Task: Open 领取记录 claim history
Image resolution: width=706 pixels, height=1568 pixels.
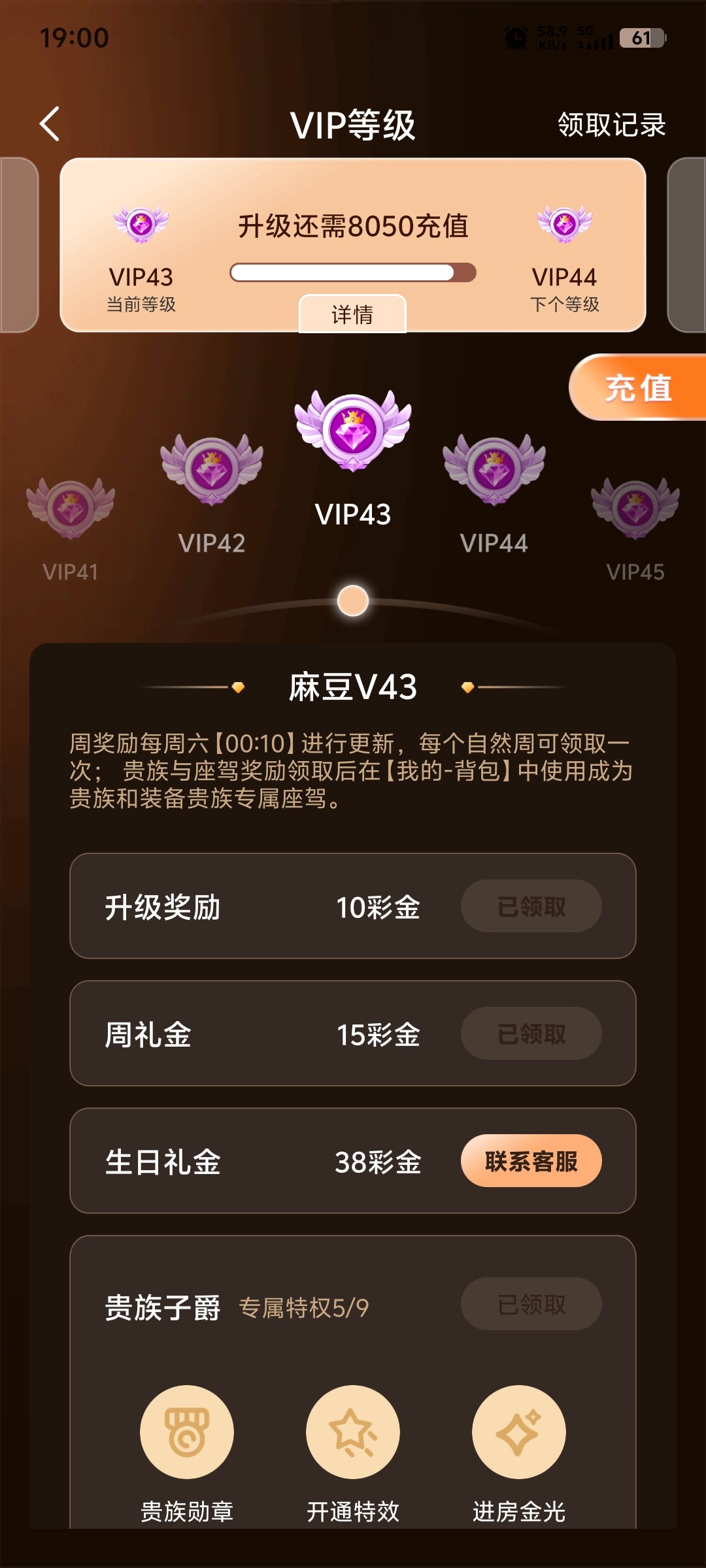Action: (x=611, y=125)
